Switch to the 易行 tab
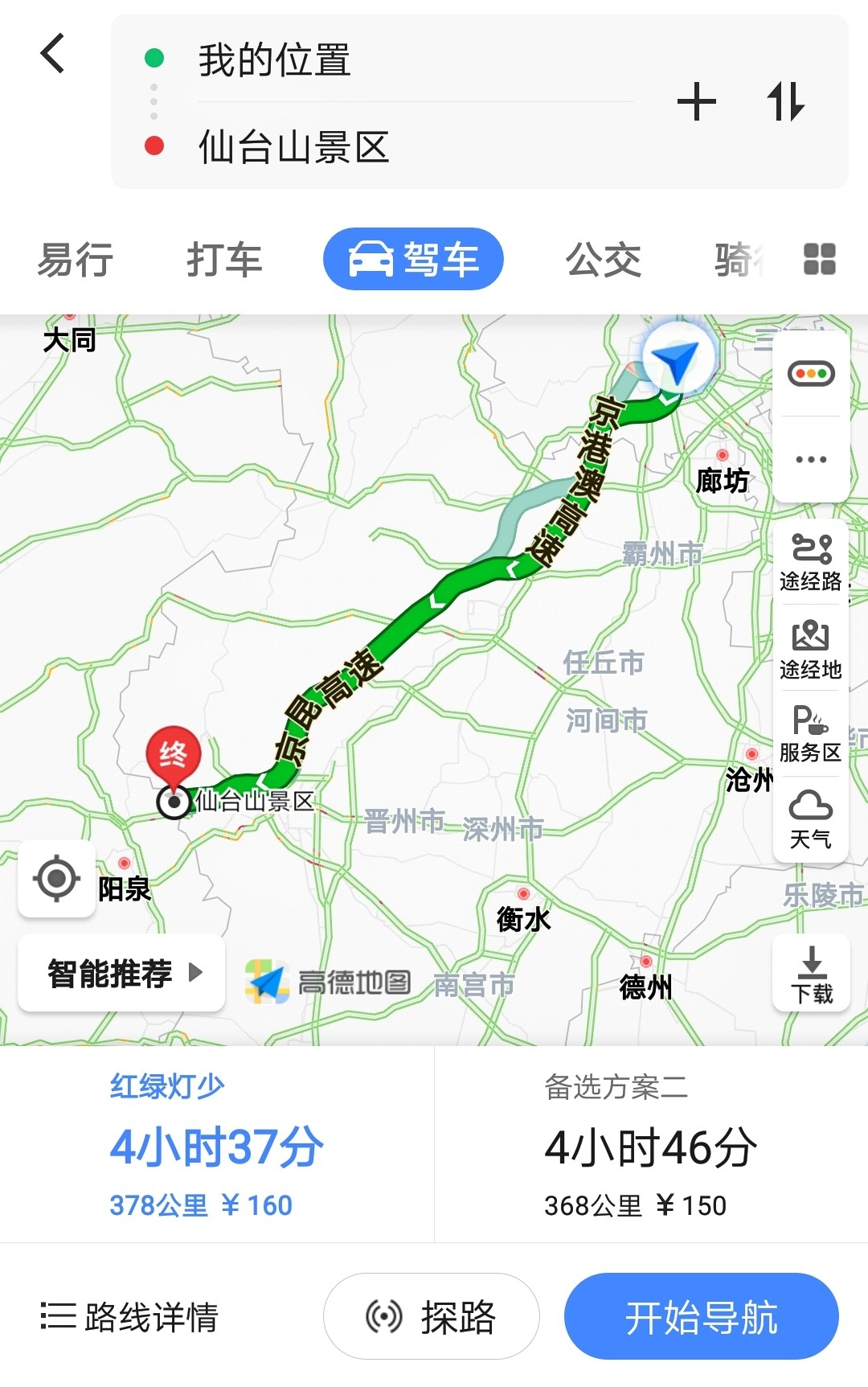The width and height of the screenshot is (868, 1387). tap(76, 260)
